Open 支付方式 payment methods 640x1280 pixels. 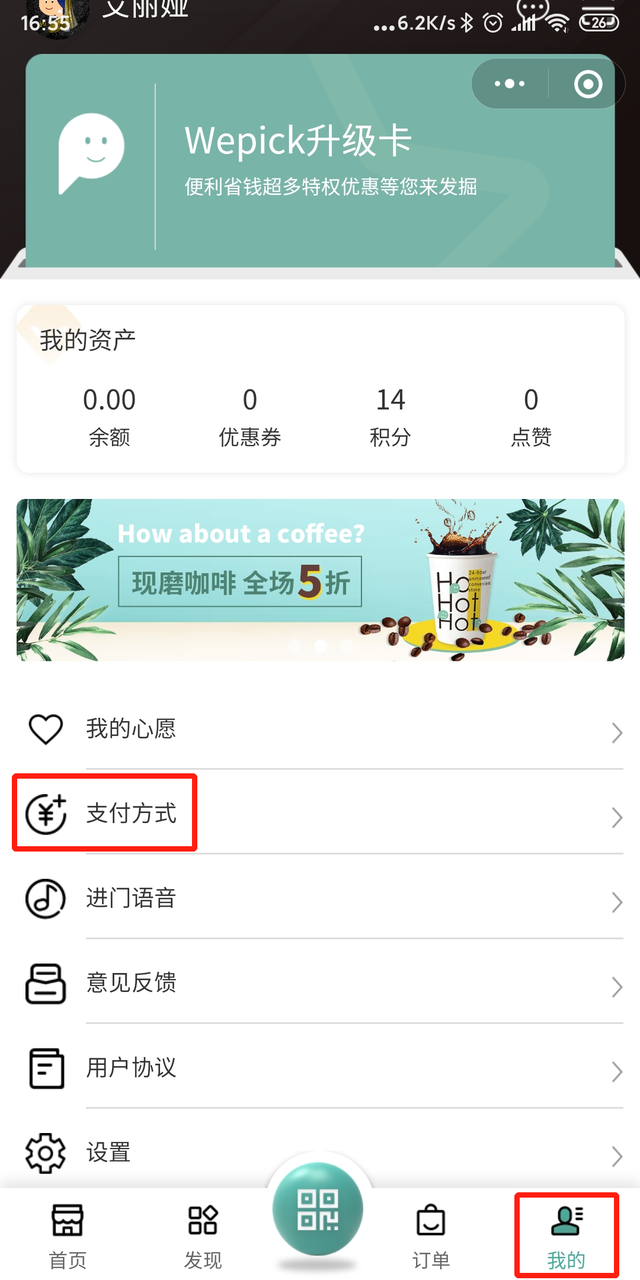320,813
